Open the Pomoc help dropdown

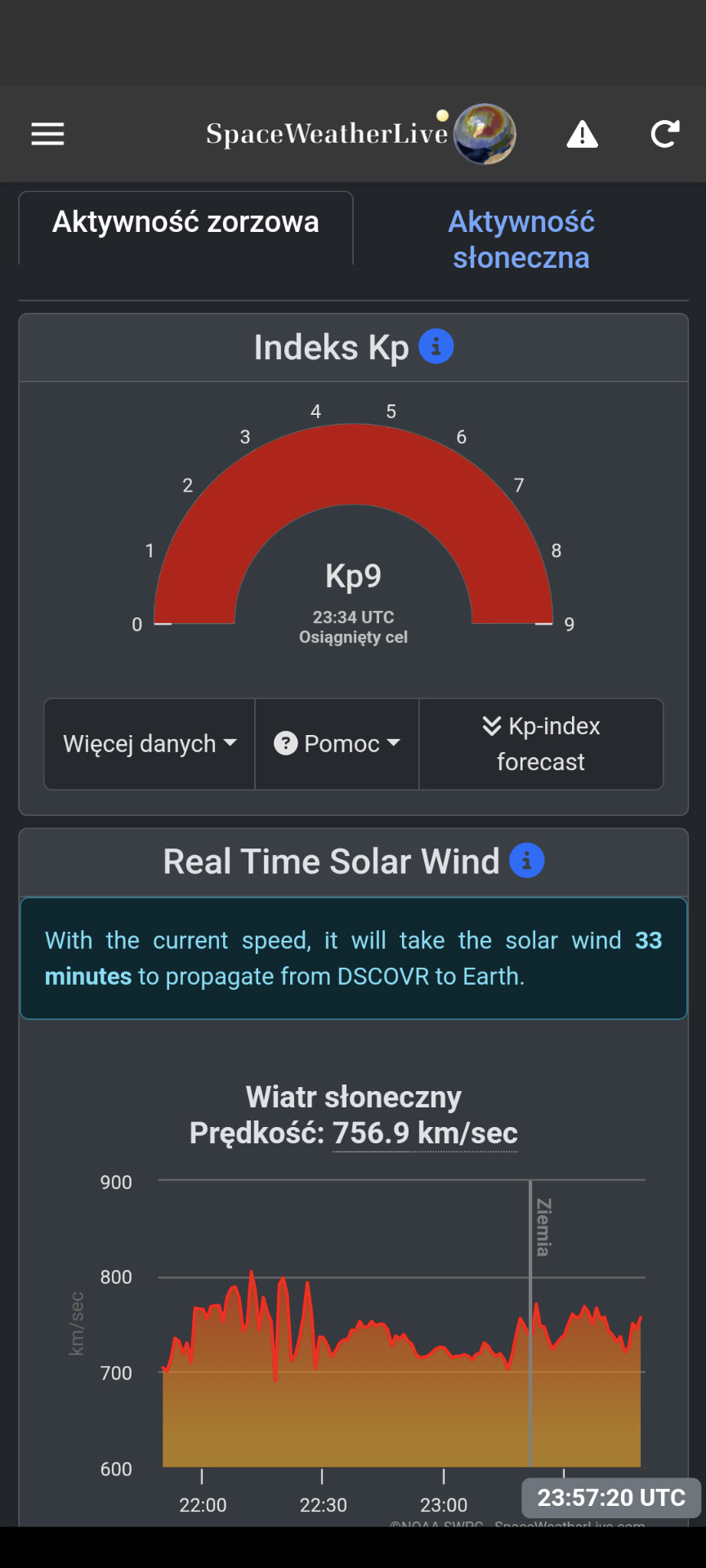tap(337, 744)
